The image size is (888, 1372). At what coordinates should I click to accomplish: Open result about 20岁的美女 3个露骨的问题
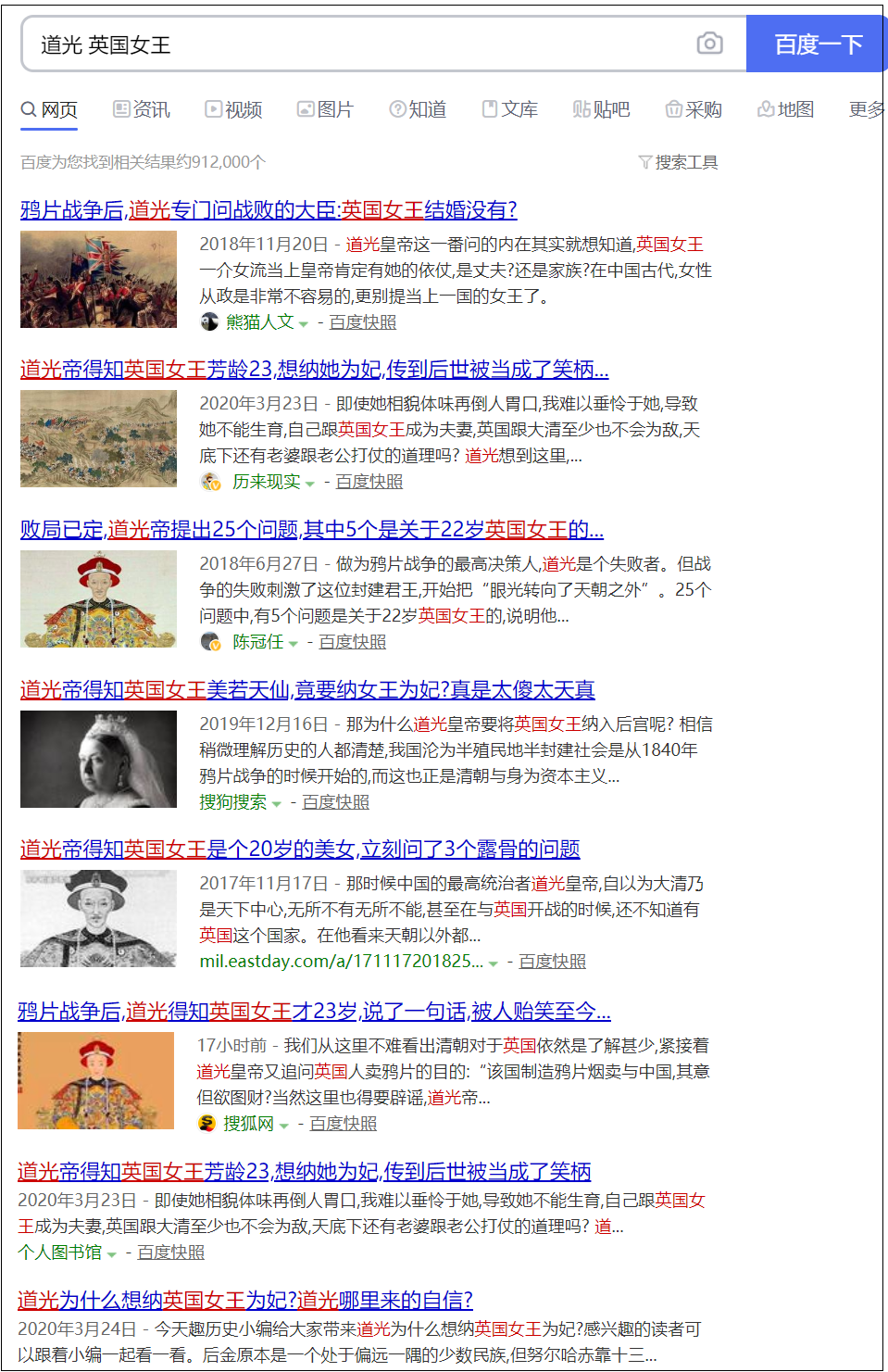tap(299, 850)
